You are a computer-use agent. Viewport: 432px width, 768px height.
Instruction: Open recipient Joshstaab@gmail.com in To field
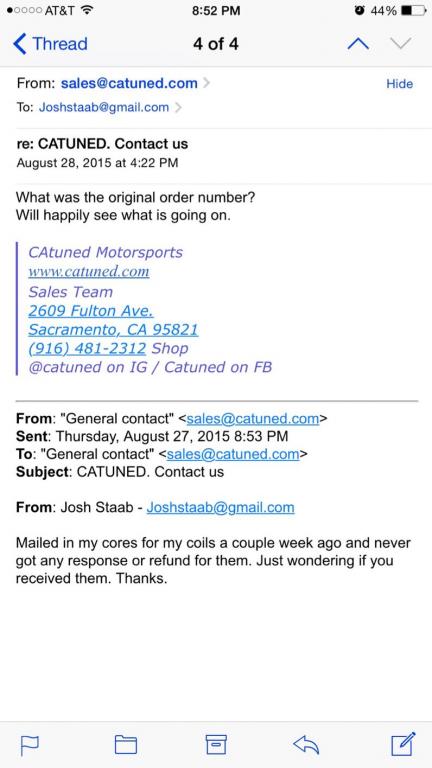[x=103, y=107]
